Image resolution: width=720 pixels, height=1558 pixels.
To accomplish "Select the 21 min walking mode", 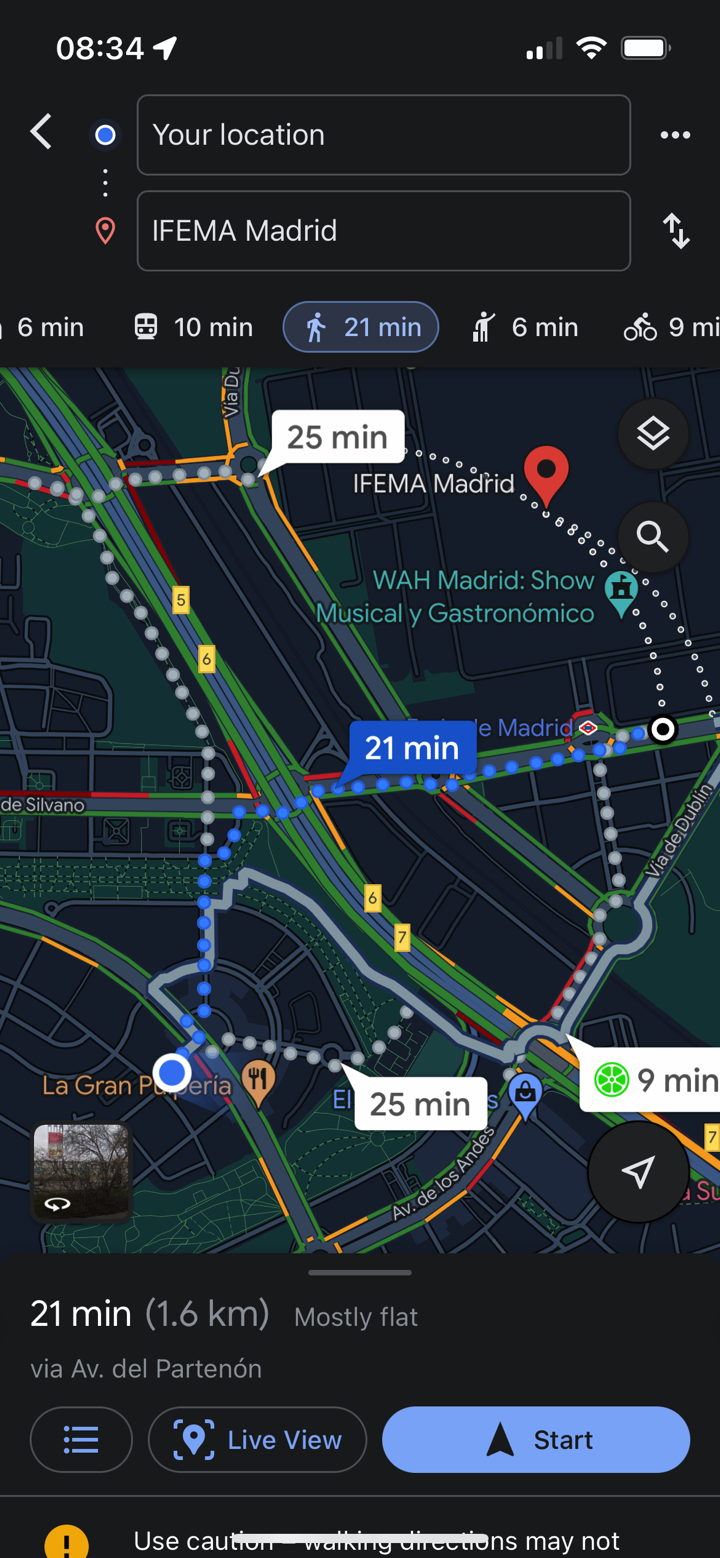I will (x=361, y=327).
